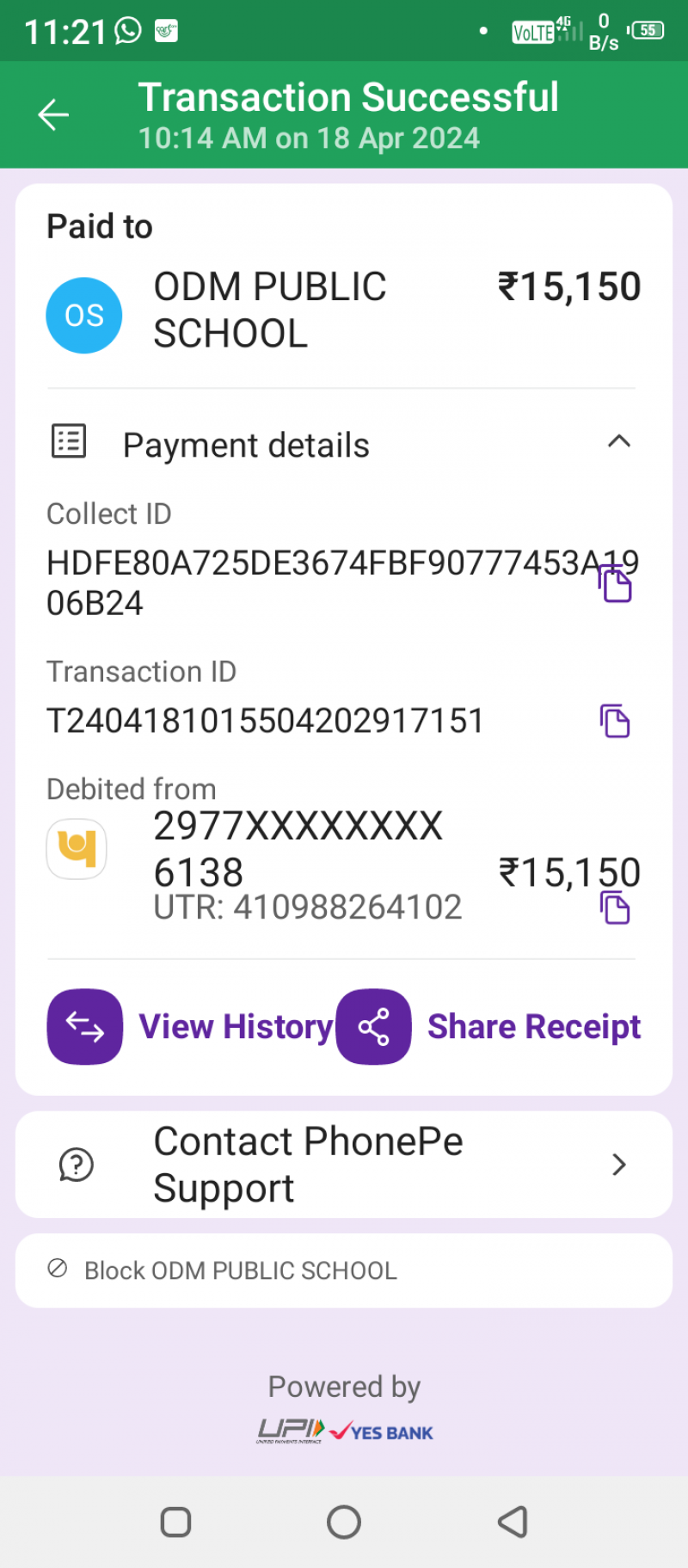Open system recent apps
This screenshot has height=1568, width=688.
[x=175, y=1522]
